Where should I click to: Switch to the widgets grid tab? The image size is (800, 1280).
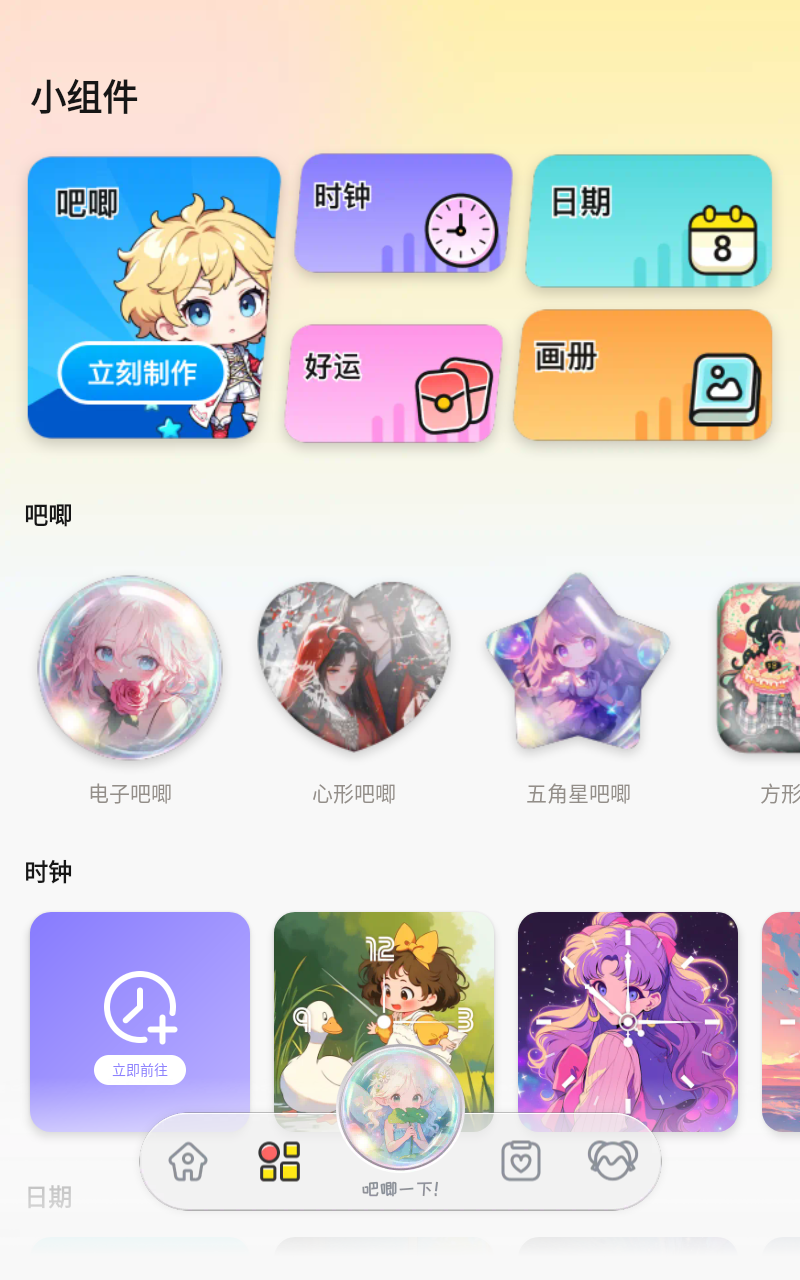tap(280, 1162)
